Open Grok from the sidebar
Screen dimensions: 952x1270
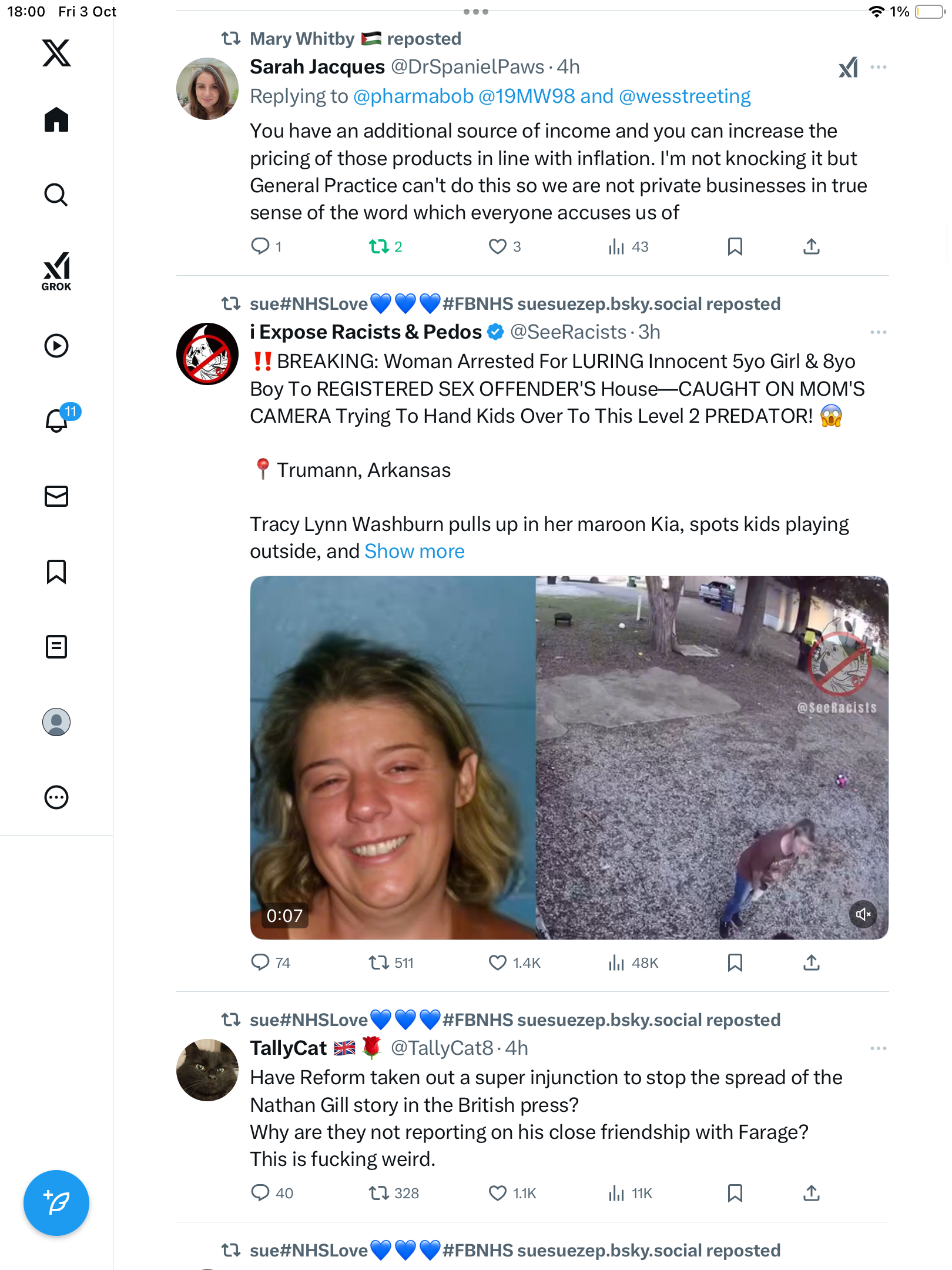(x=56, y=272)
